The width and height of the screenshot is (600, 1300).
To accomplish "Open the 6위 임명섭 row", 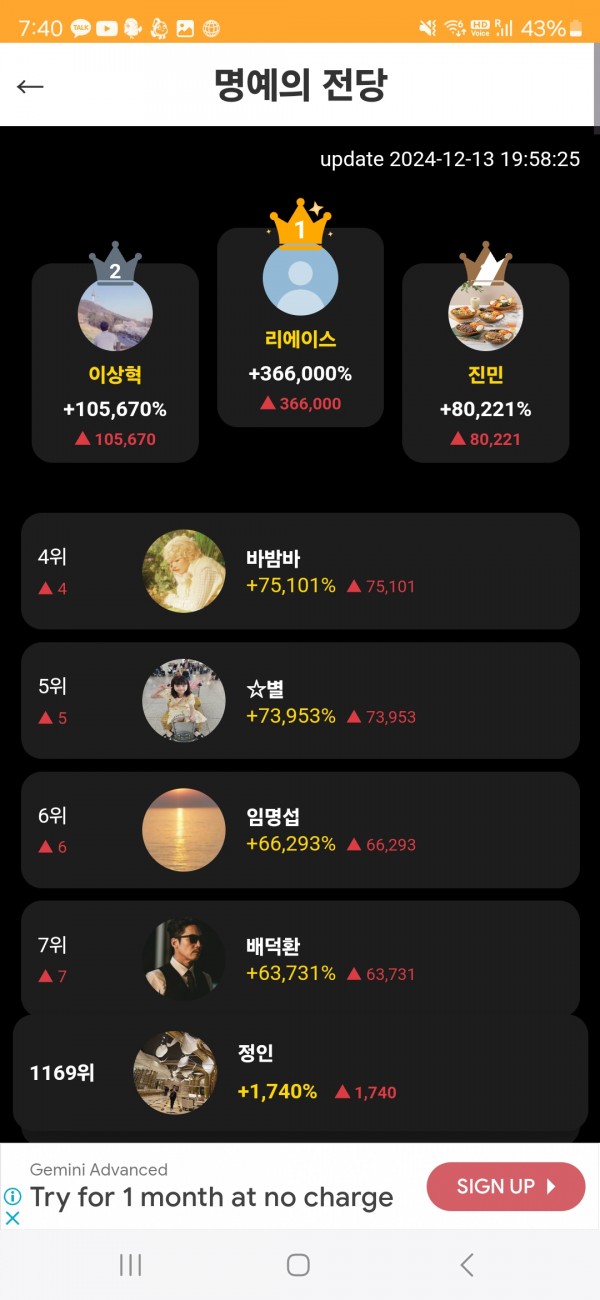I will click(x=300, y=829).
